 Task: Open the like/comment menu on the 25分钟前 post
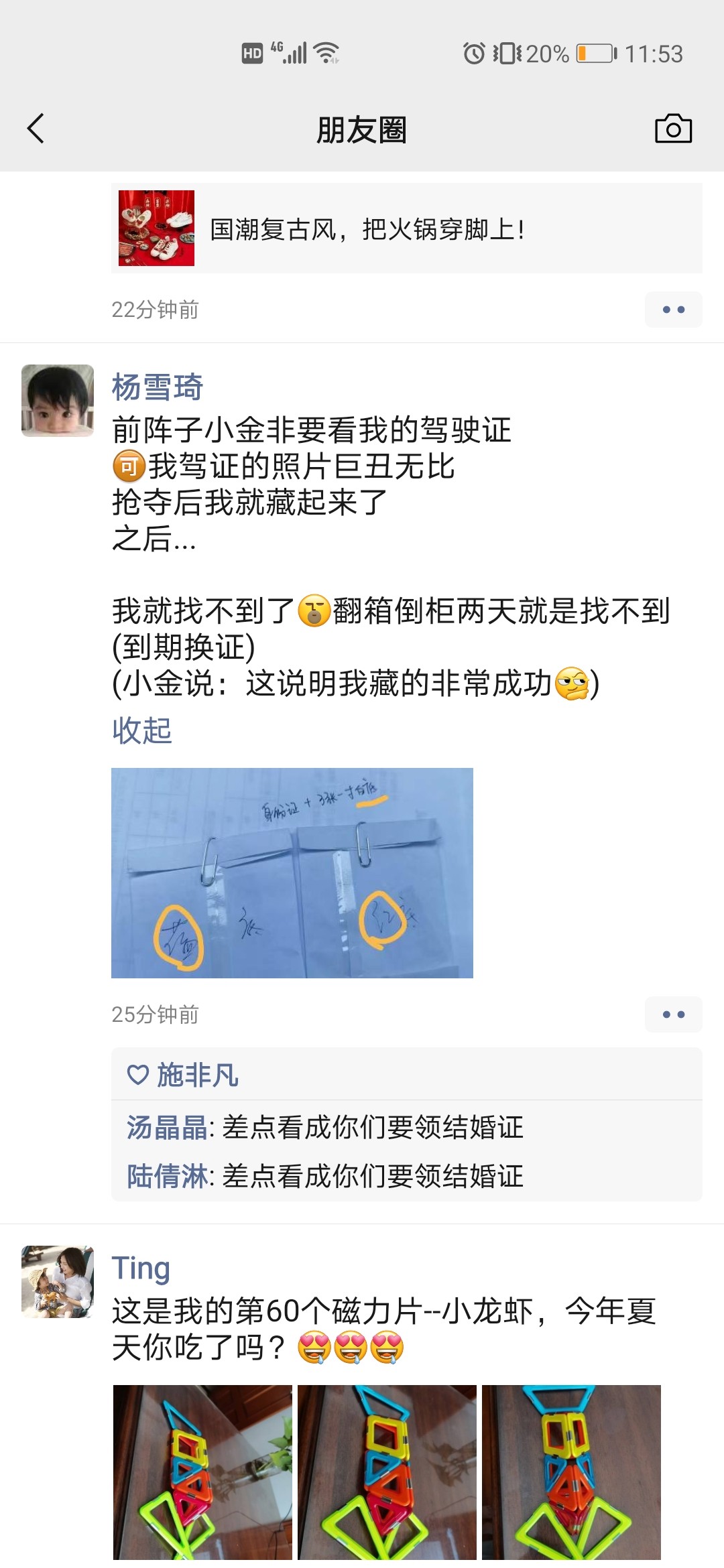(673, 1015)
